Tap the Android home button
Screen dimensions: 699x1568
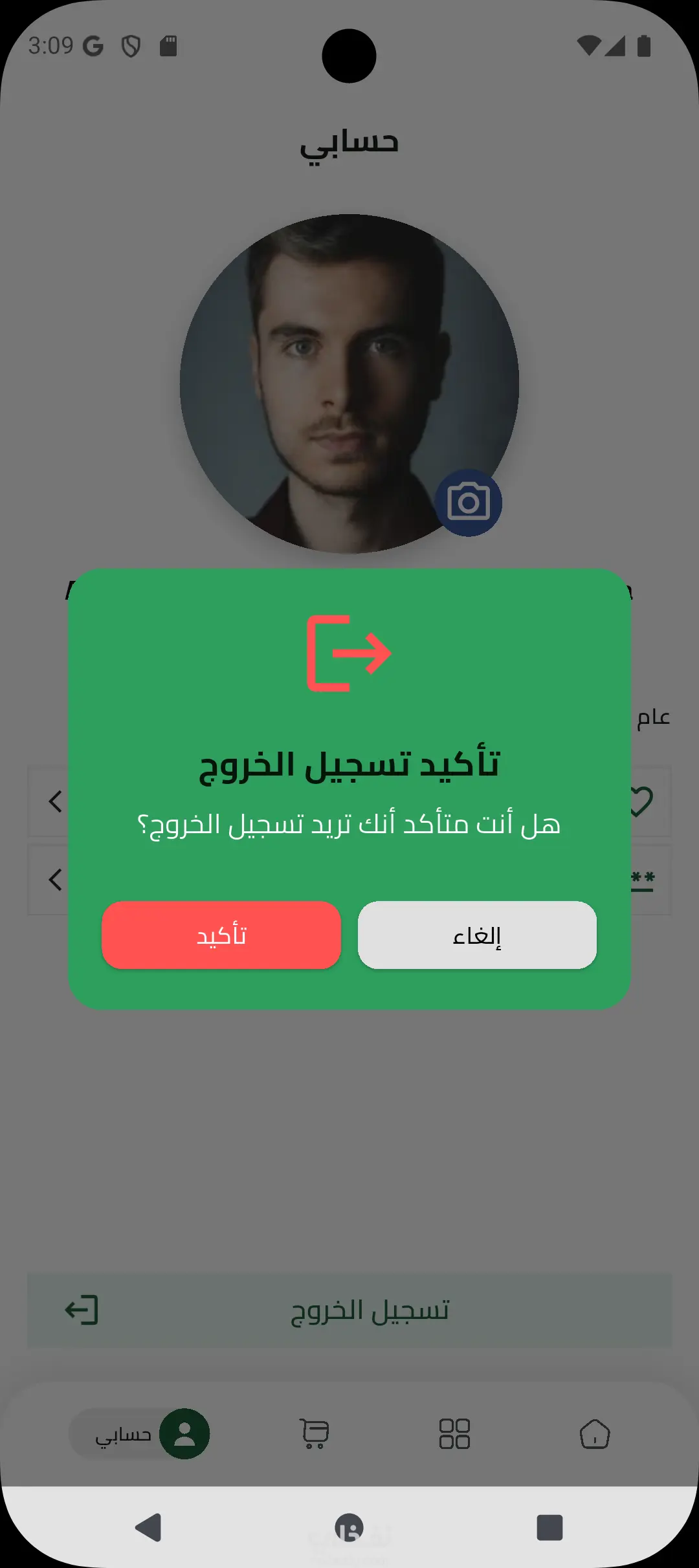pos(349,1528)
